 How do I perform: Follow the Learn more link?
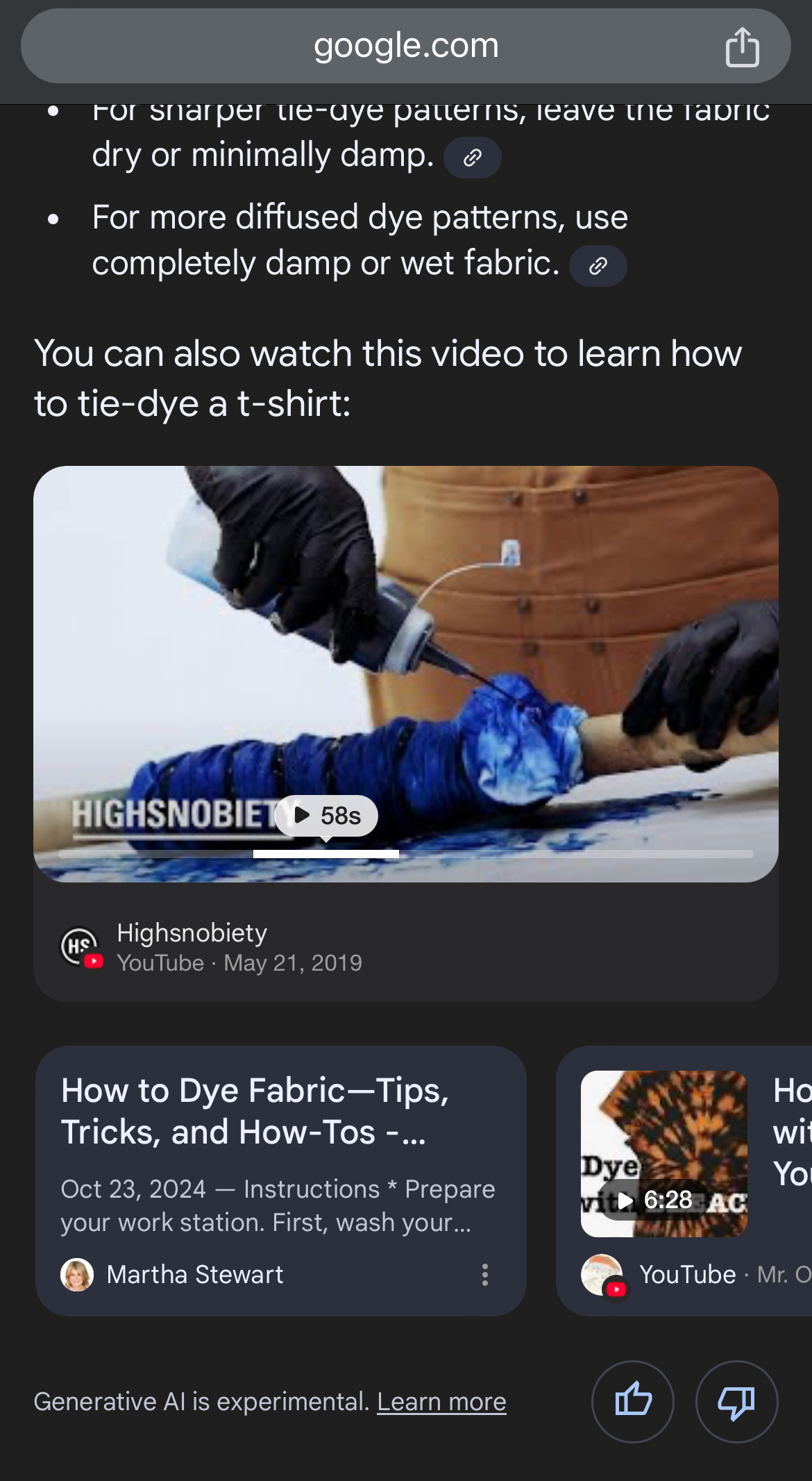(441, 1402)
